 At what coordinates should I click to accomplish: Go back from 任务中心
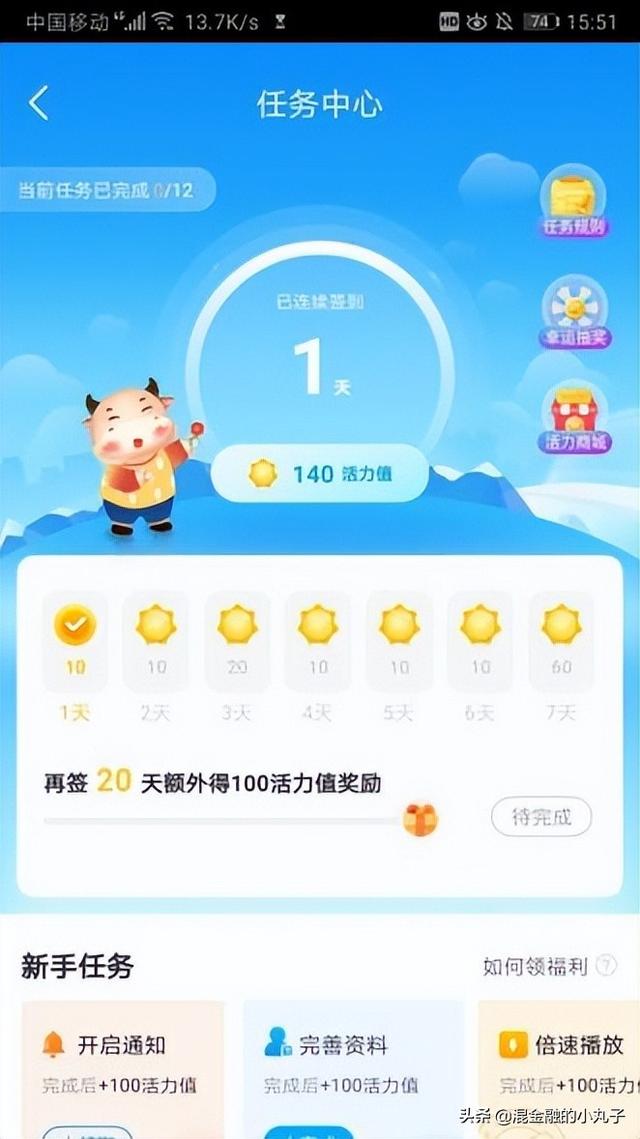38,104
